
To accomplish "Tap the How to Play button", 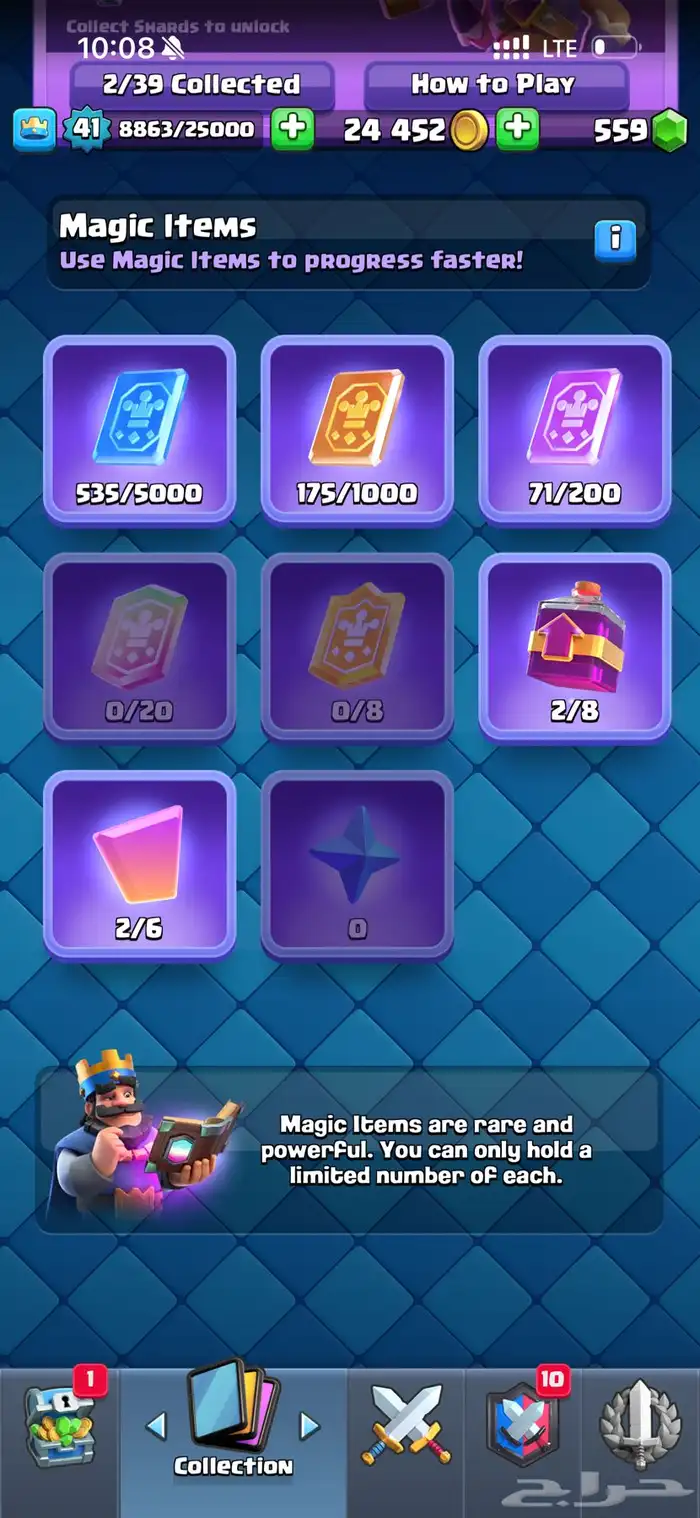I will (x=496, y=85).
